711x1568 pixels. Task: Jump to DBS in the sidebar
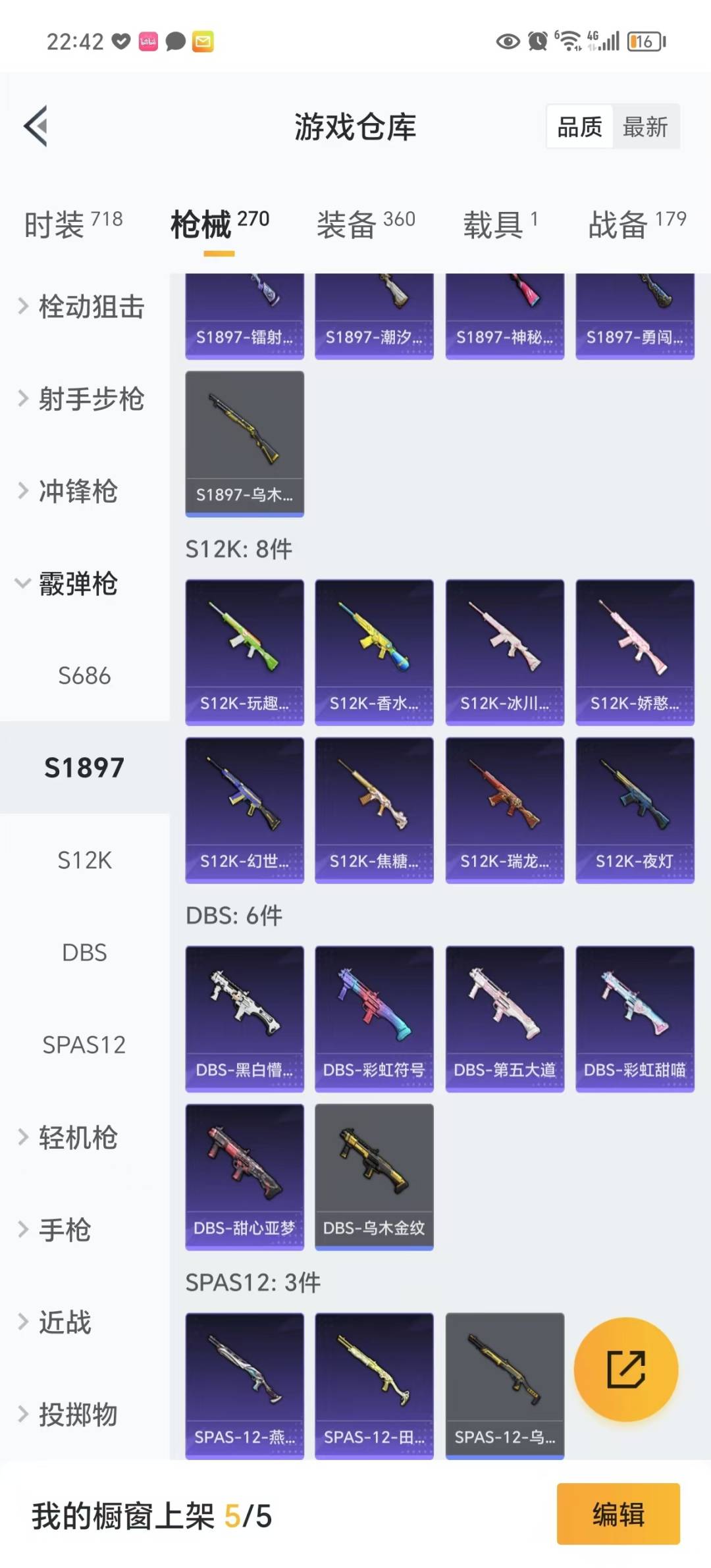tap(84, 953)
